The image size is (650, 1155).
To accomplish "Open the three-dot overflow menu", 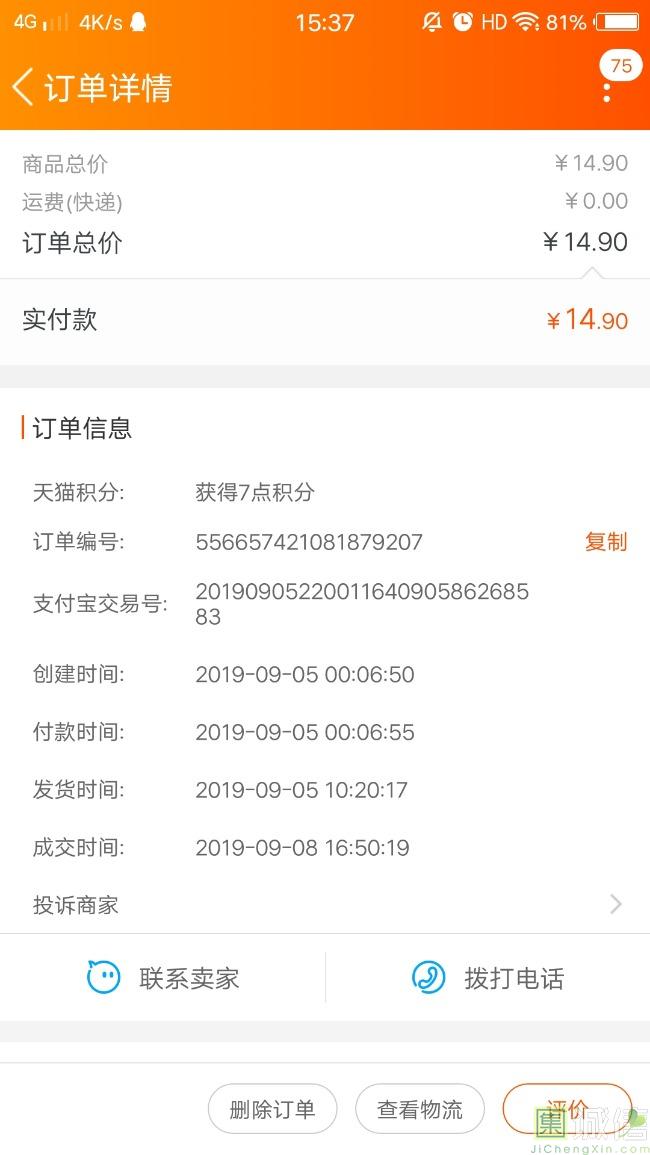I will click(607, 88).
